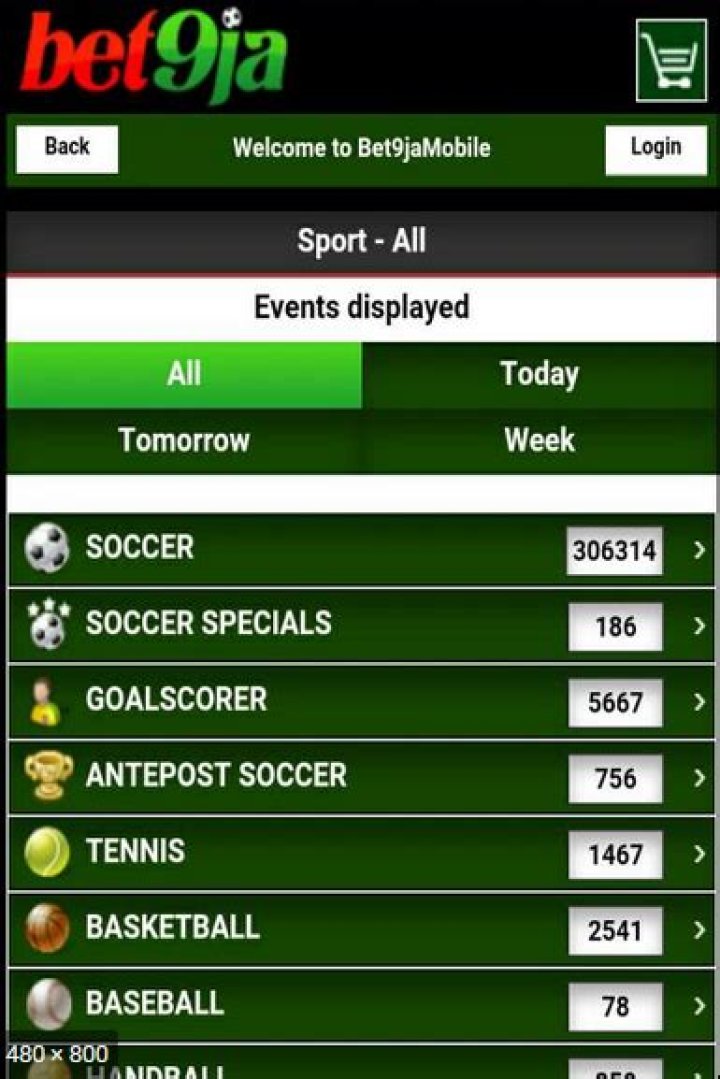This screenshot has height=1079, width=720.
Task: Open the shopping cart betslip icon
Action: coord(671,60)
